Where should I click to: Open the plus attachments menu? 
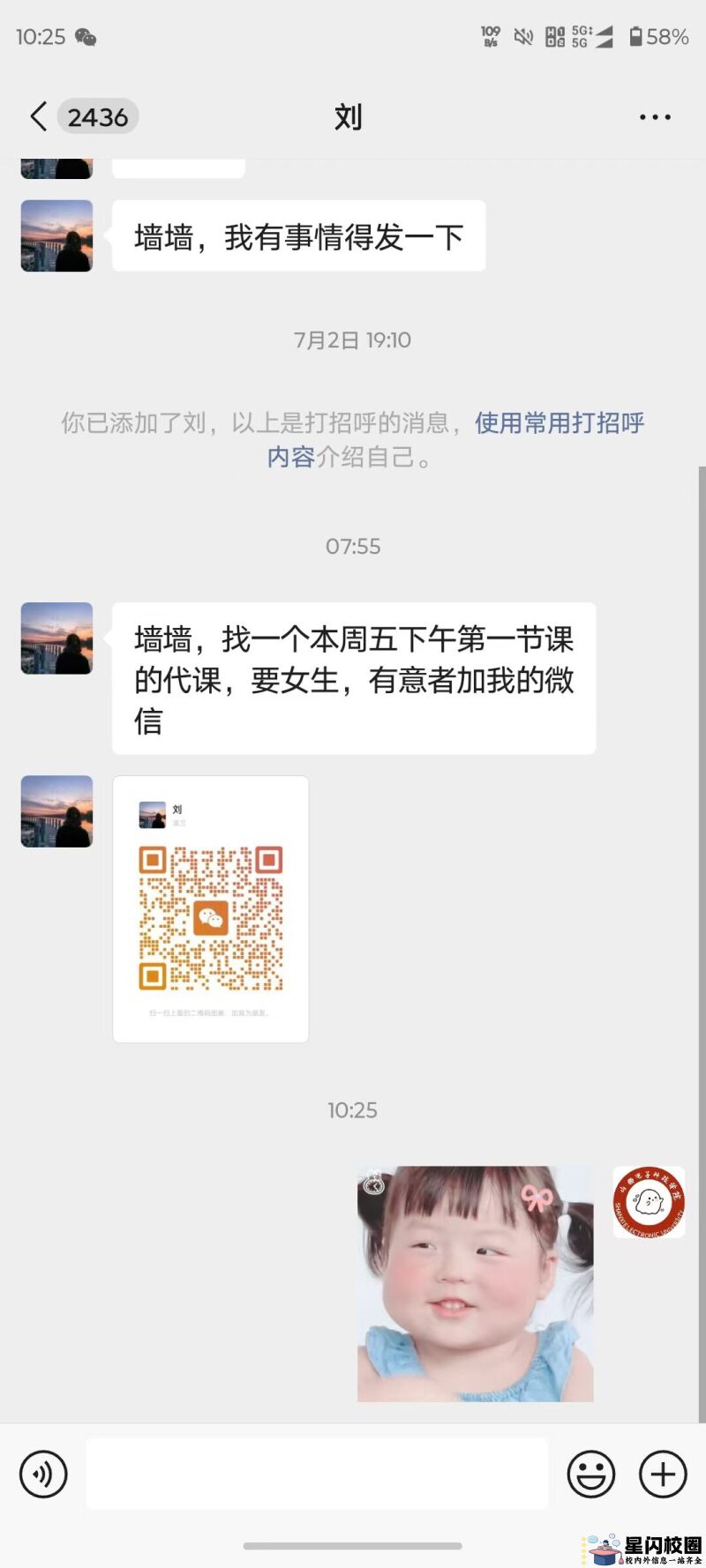663,1474
